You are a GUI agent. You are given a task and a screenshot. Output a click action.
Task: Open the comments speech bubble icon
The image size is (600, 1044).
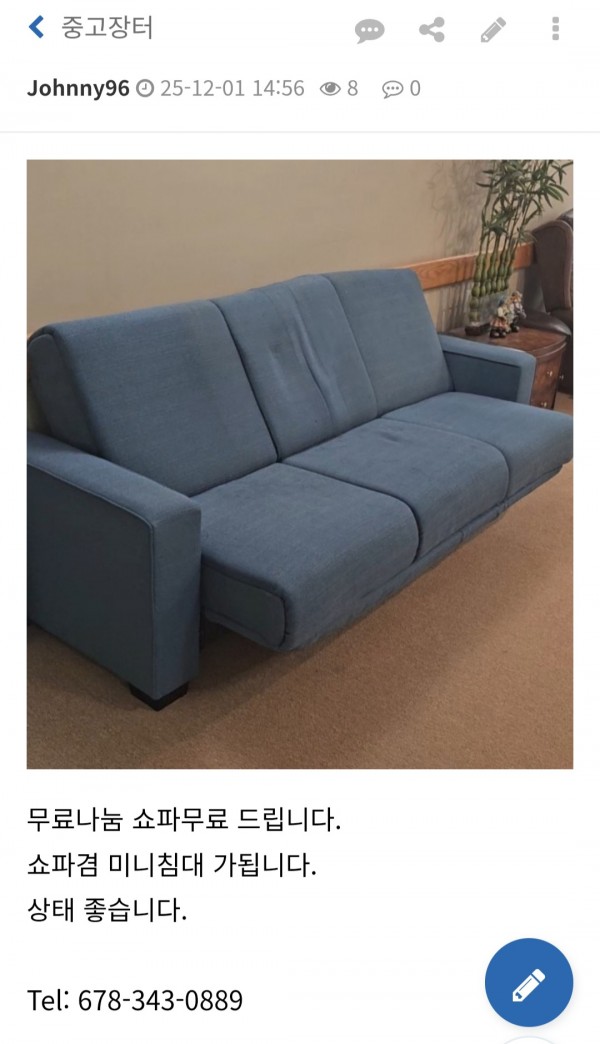coord(369,30)
